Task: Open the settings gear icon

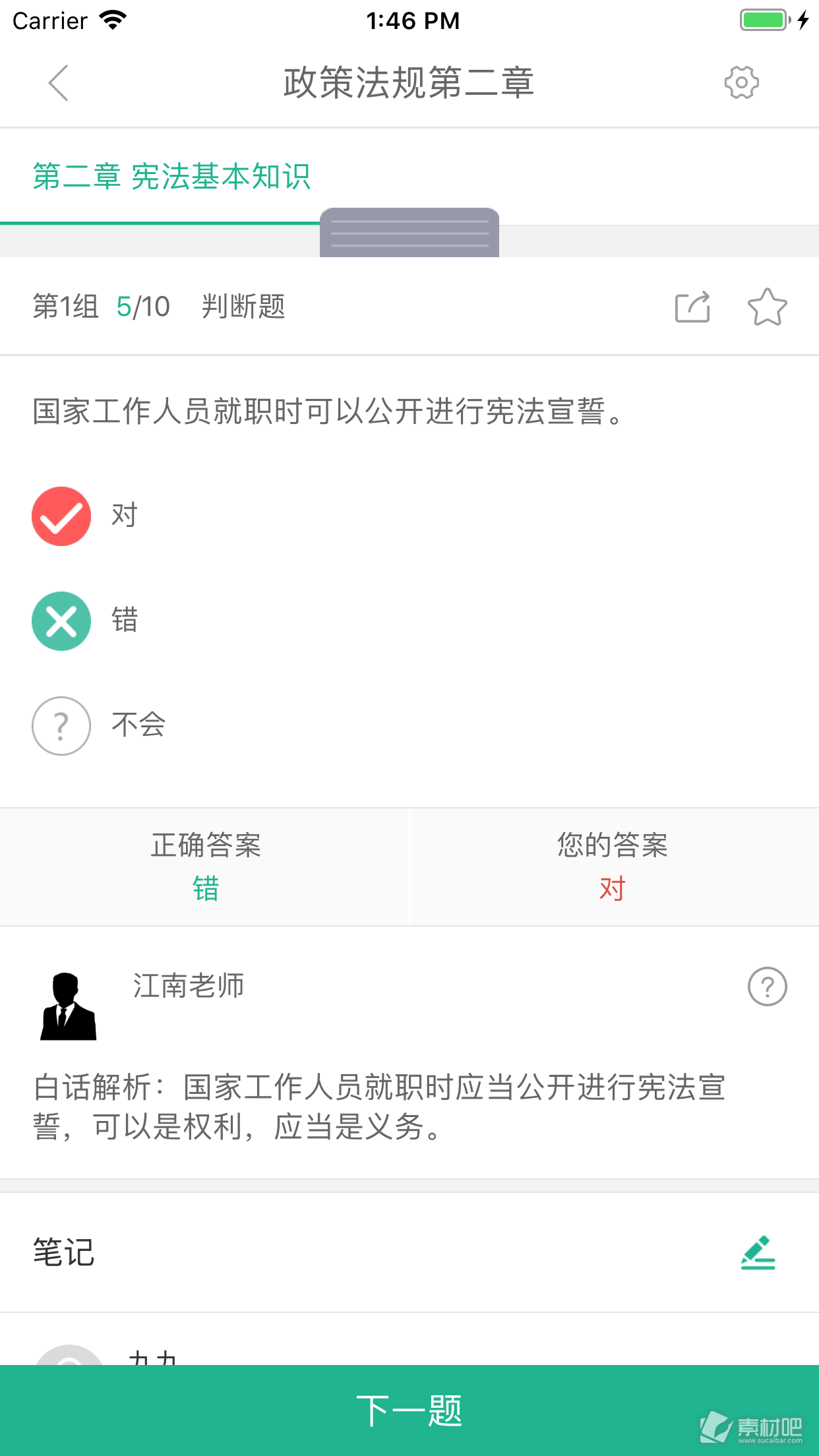Action: (x=742, y=82)
